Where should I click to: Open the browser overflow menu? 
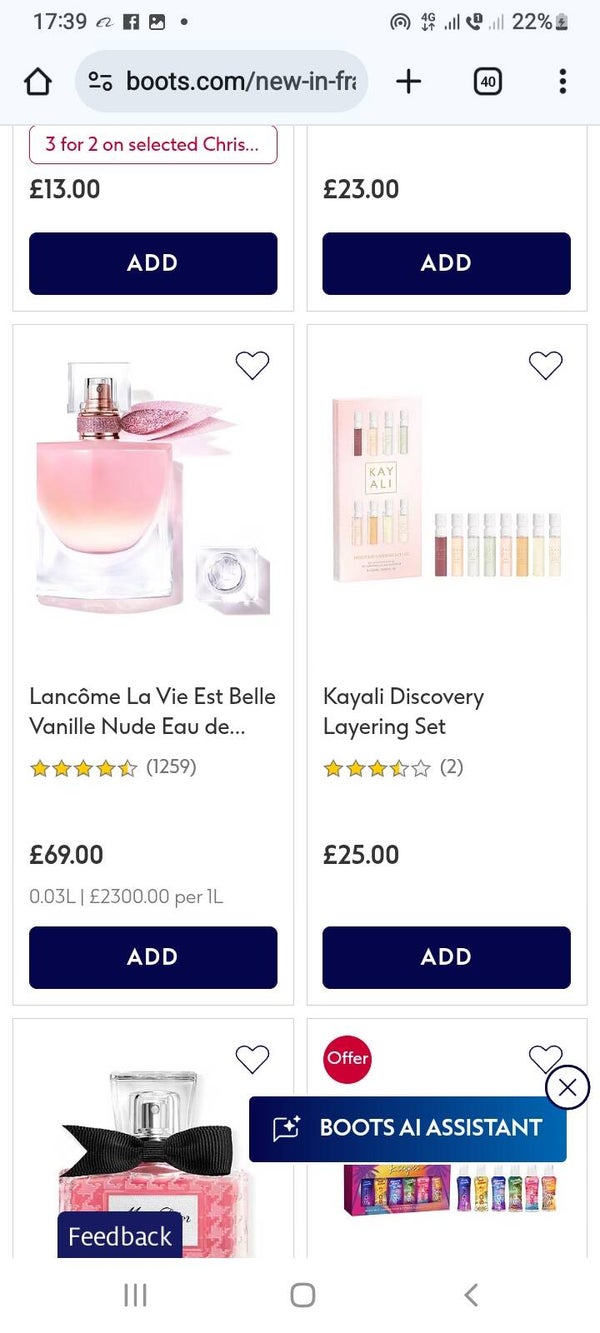pos(562,82)
